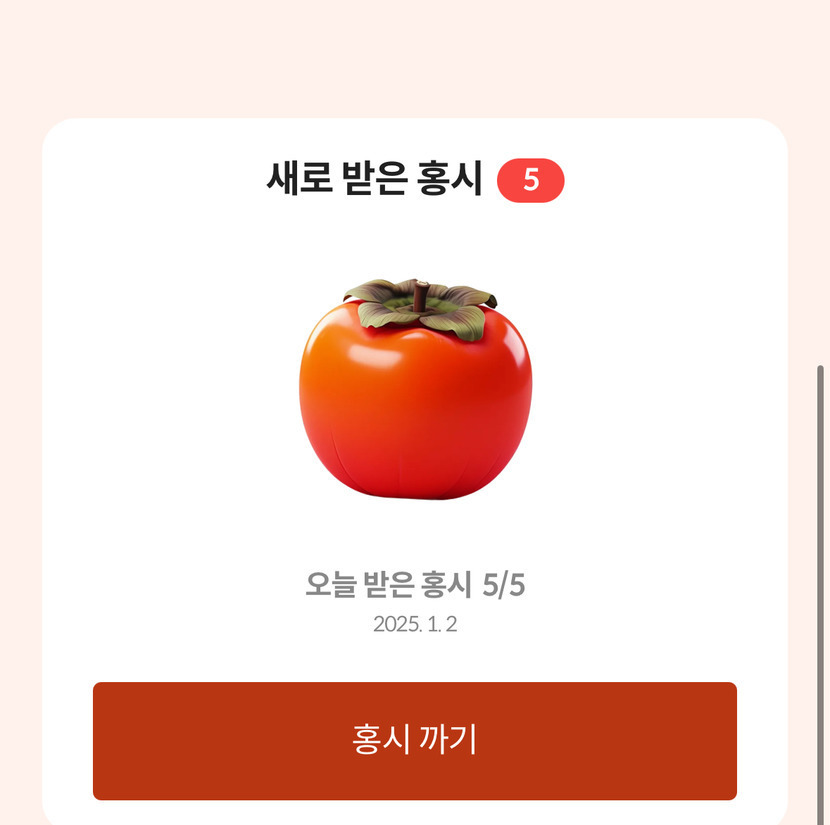This screenshot has height=825, width=830.
Task: Tap the 홍시 까기 button
Action: click(415, 741)
